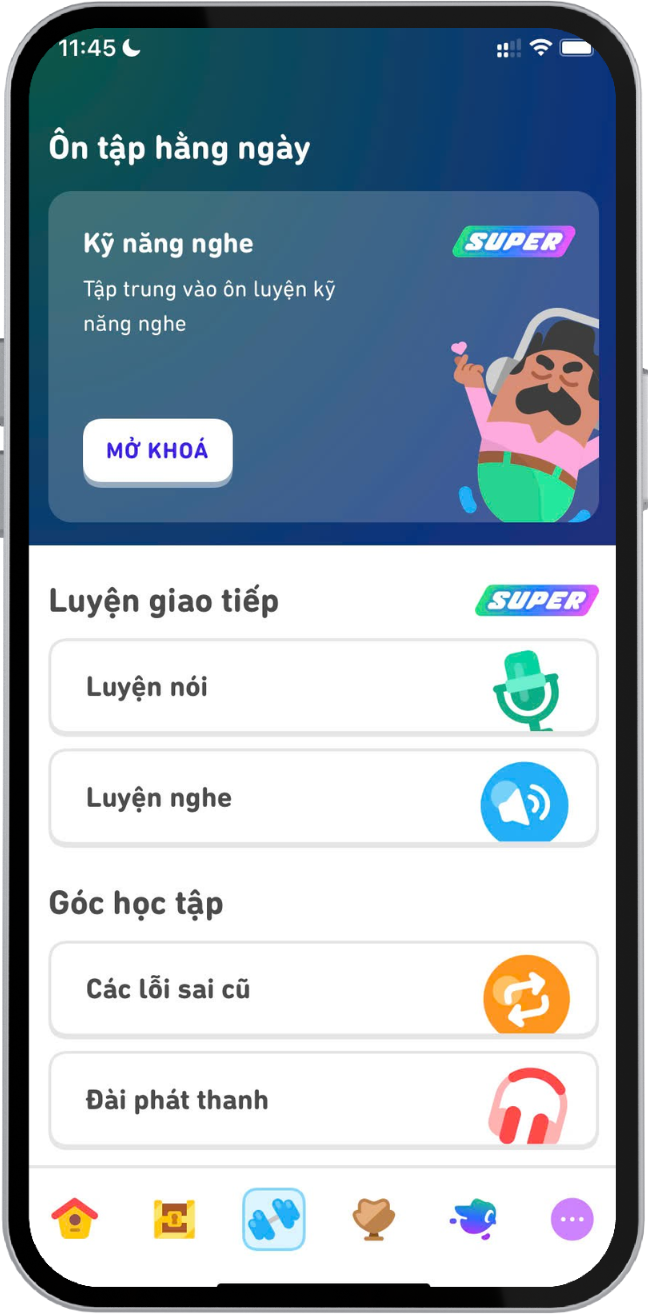
Task: Open Luyện nghe listening practice
Action: [323, 798]
